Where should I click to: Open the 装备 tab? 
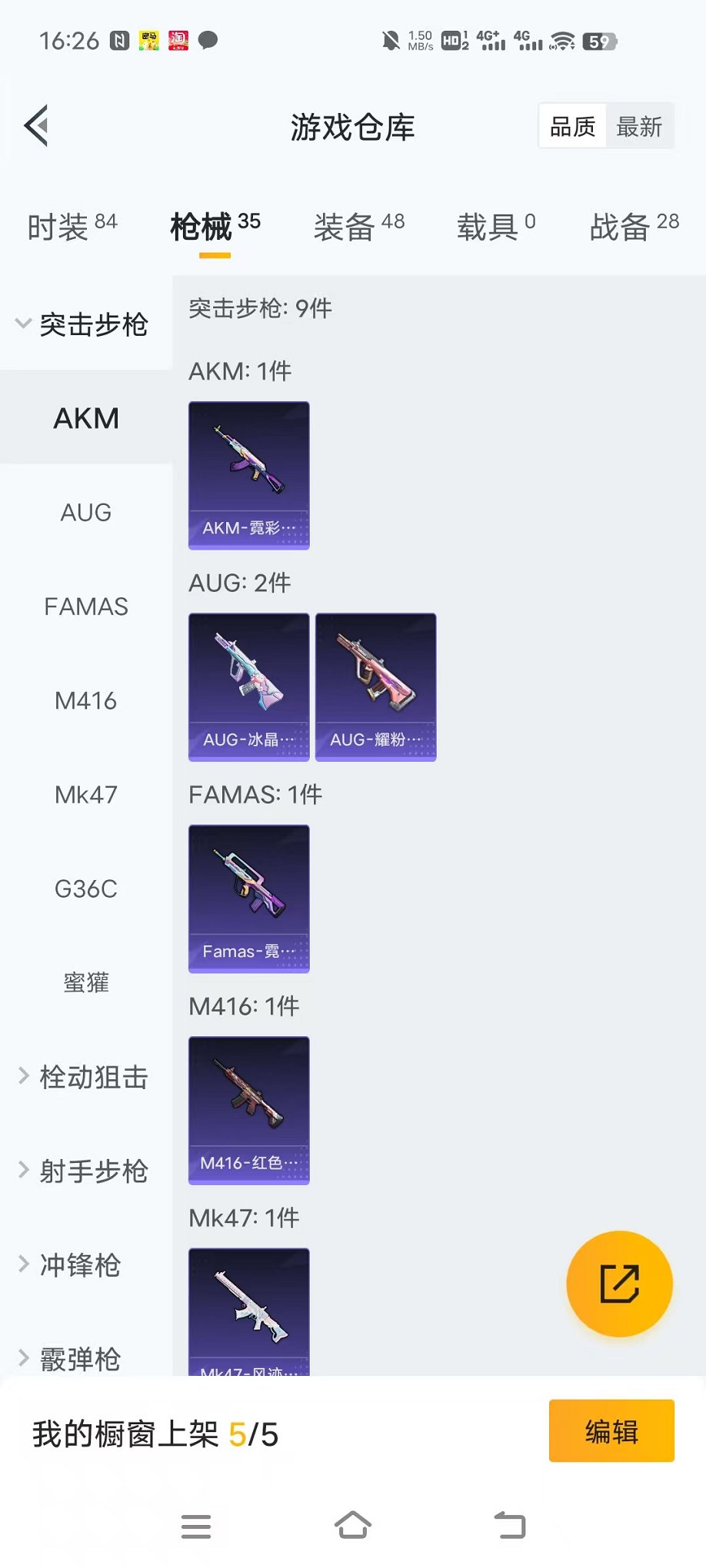[358, 227]
